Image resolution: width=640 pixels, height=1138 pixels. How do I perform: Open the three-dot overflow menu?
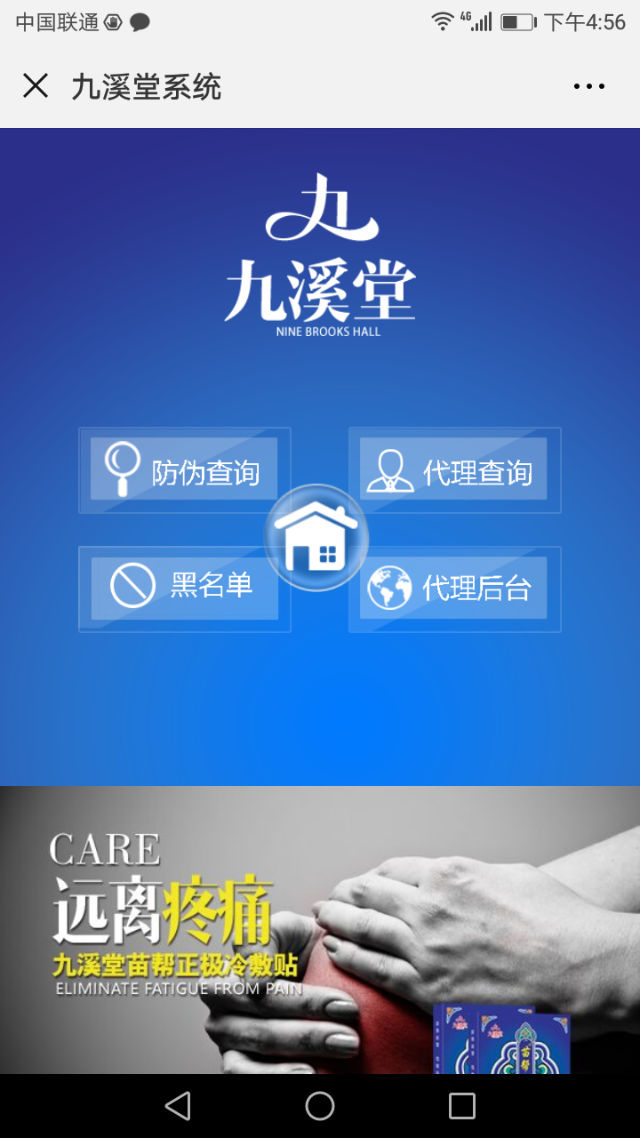pos(589,87)
